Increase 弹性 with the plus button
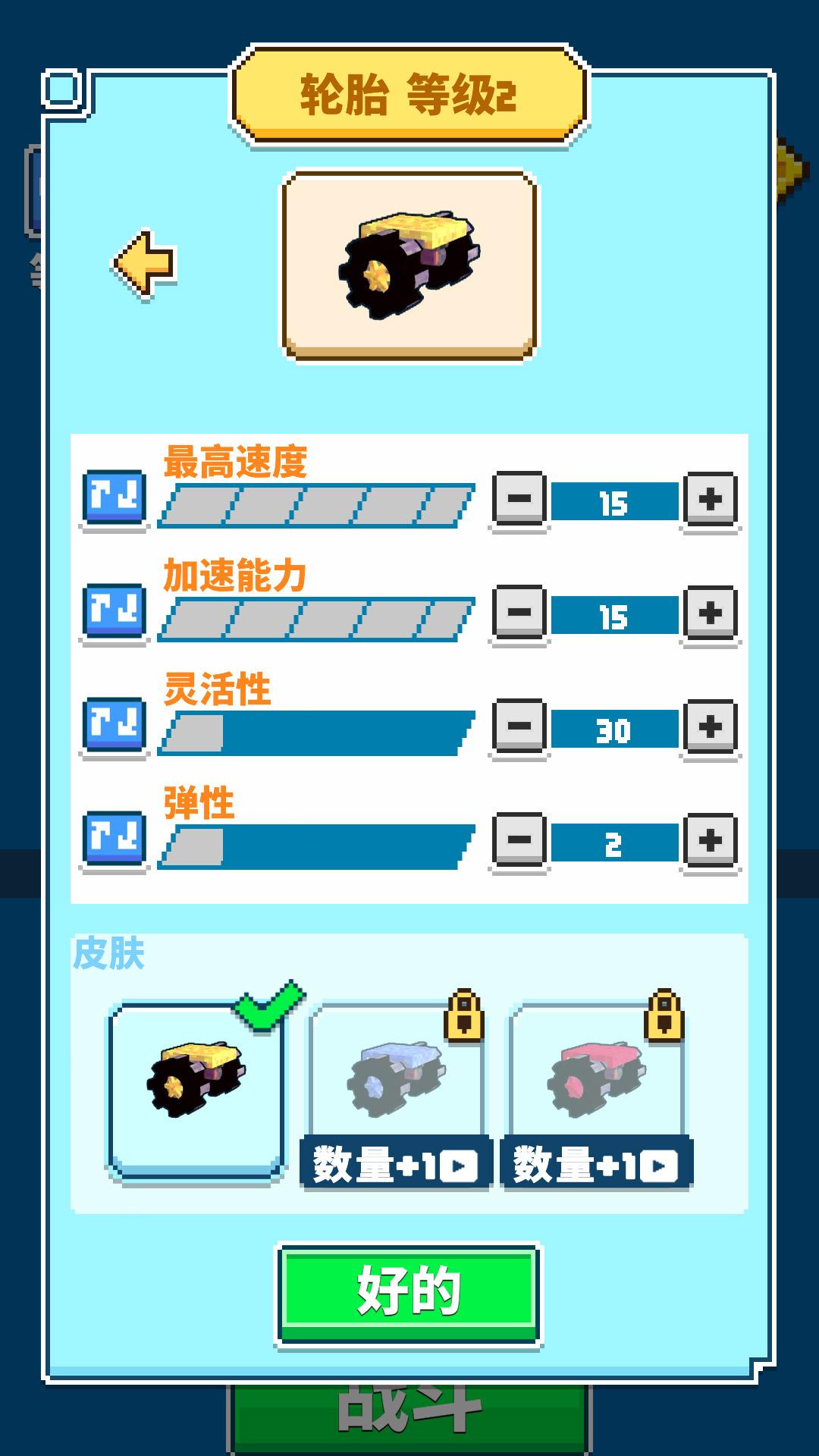The height and width of the screenshot is (1456, 819). coord(710,840)
